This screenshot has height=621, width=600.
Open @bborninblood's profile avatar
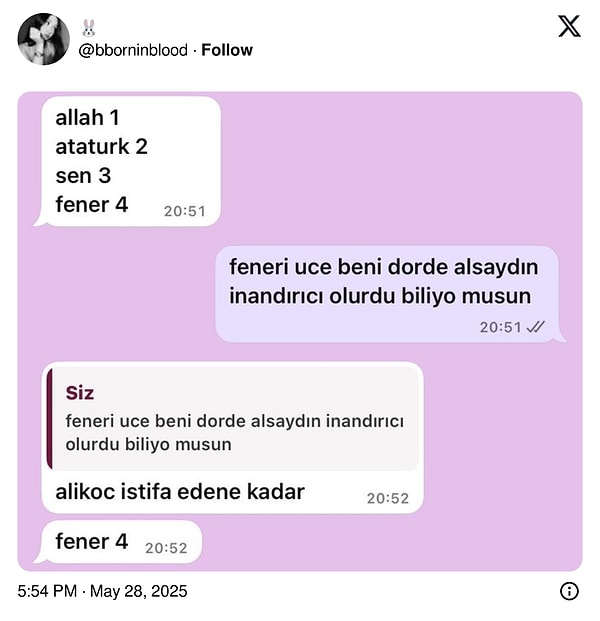coord(44,39)
